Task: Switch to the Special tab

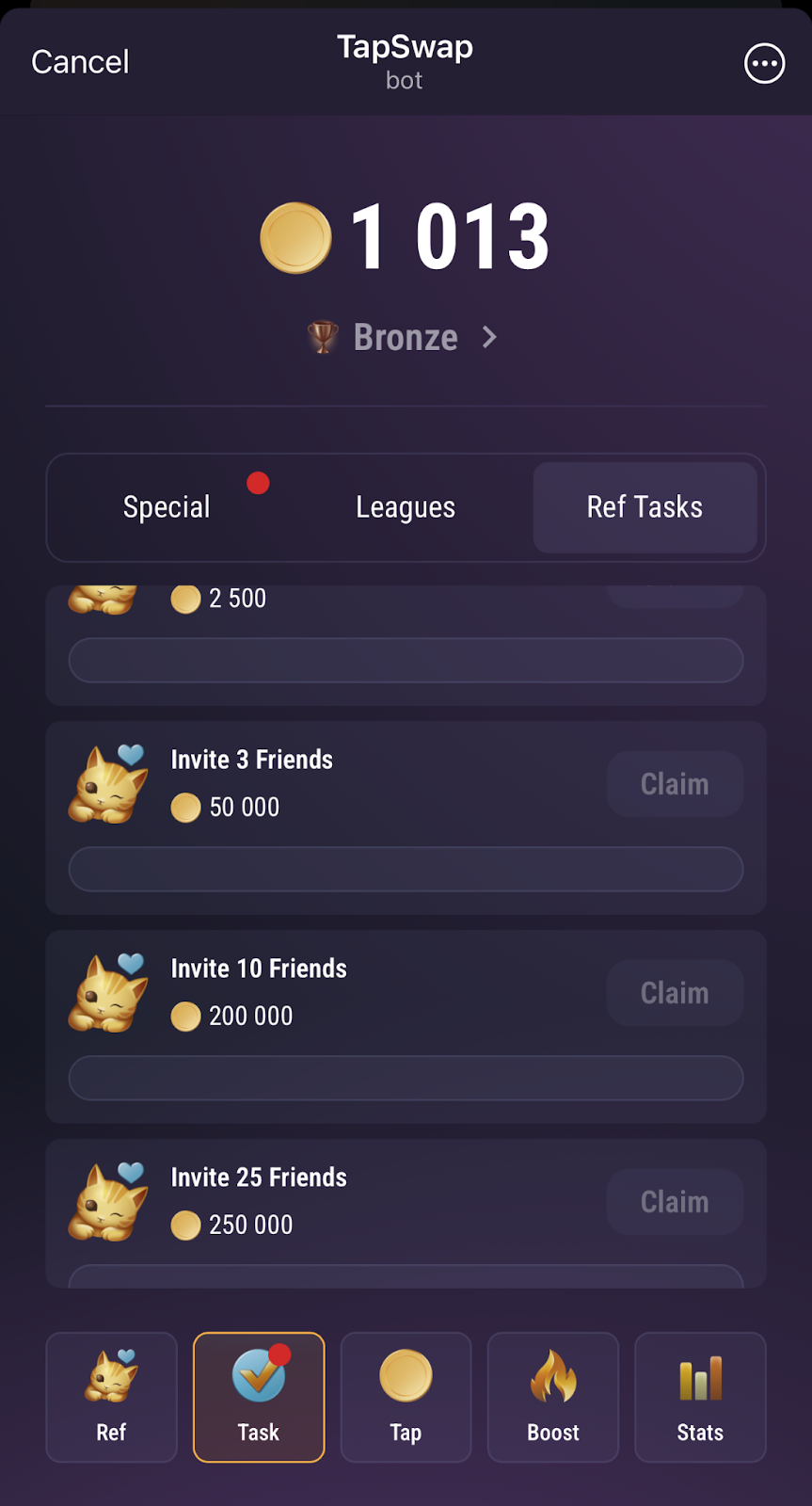Action: (167, 507)
